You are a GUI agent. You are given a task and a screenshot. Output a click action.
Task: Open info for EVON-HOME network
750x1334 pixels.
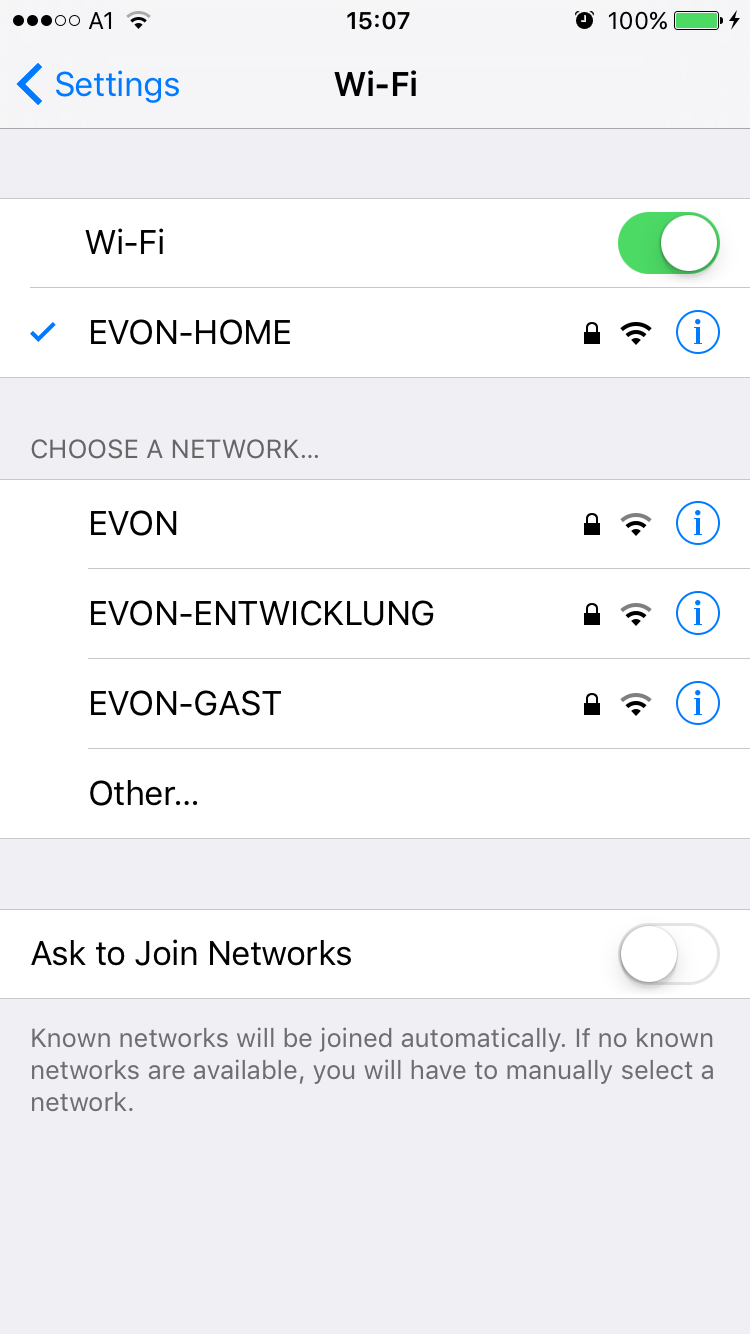[697, 333]
